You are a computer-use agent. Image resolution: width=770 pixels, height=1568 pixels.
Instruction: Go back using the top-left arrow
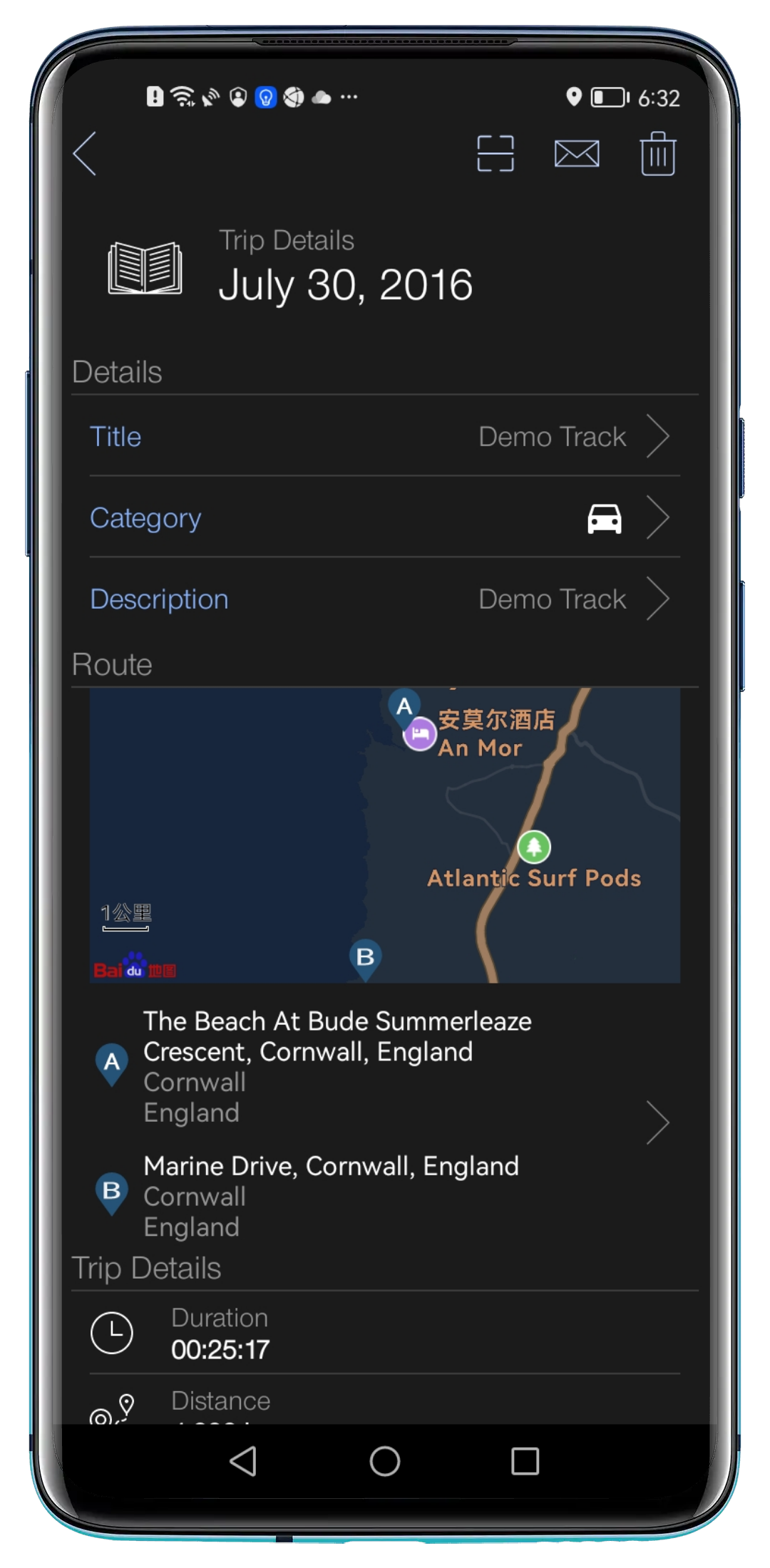point(85,154)
